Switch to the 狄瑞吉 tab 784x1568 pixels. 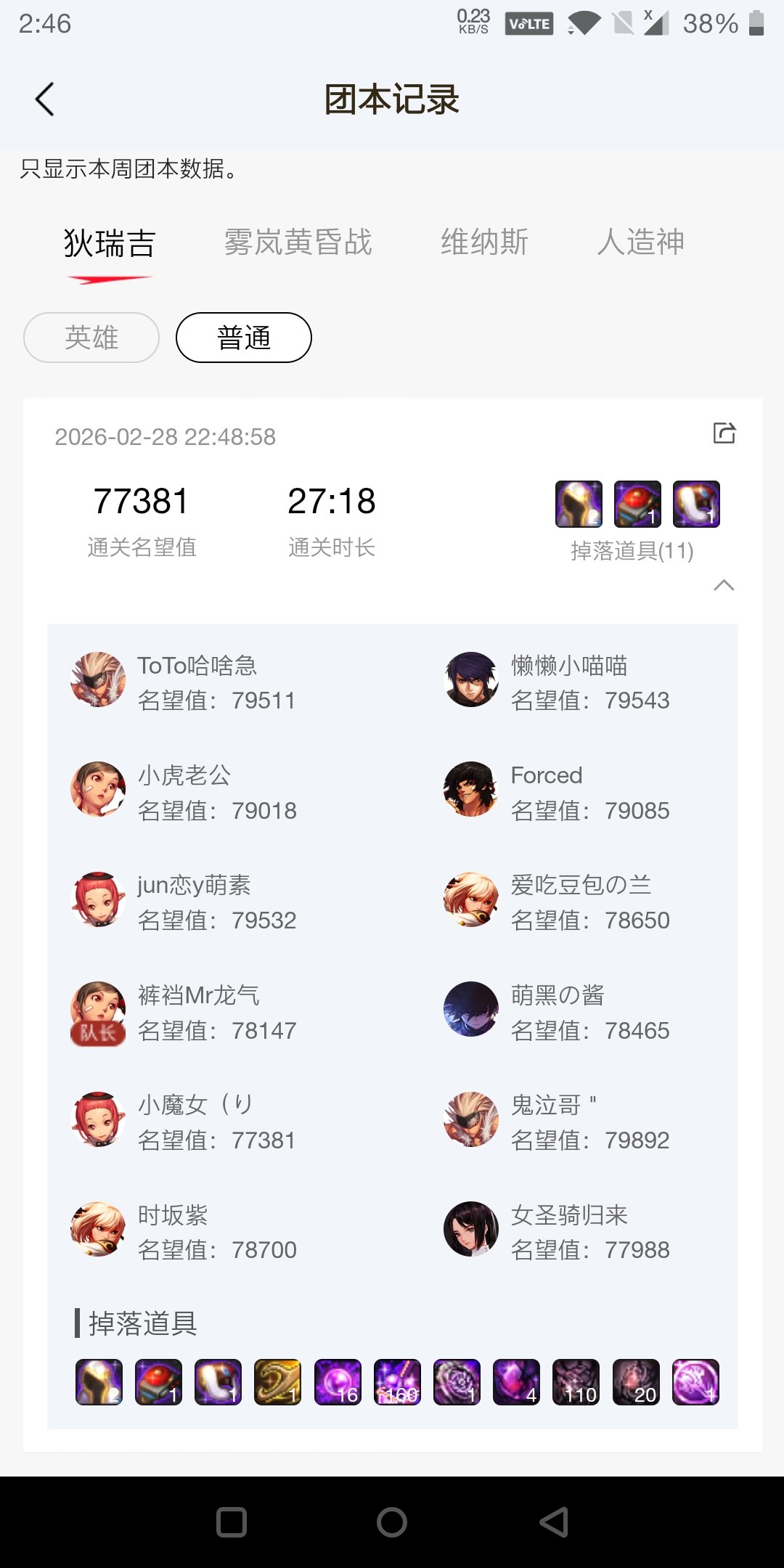click(x=110, y=243)
